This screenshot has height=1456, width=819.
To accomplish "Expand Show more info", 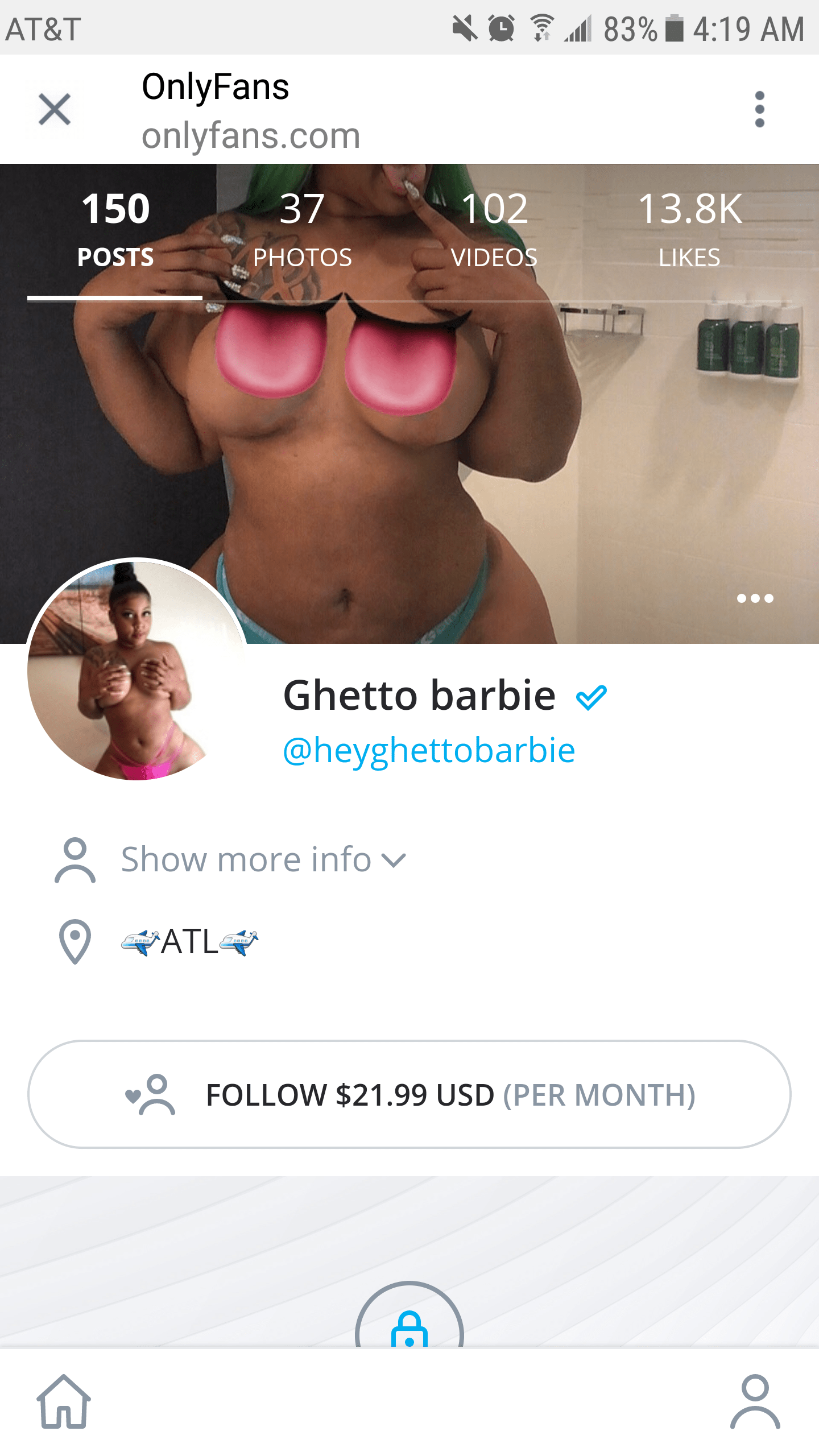I will [263, 859].
